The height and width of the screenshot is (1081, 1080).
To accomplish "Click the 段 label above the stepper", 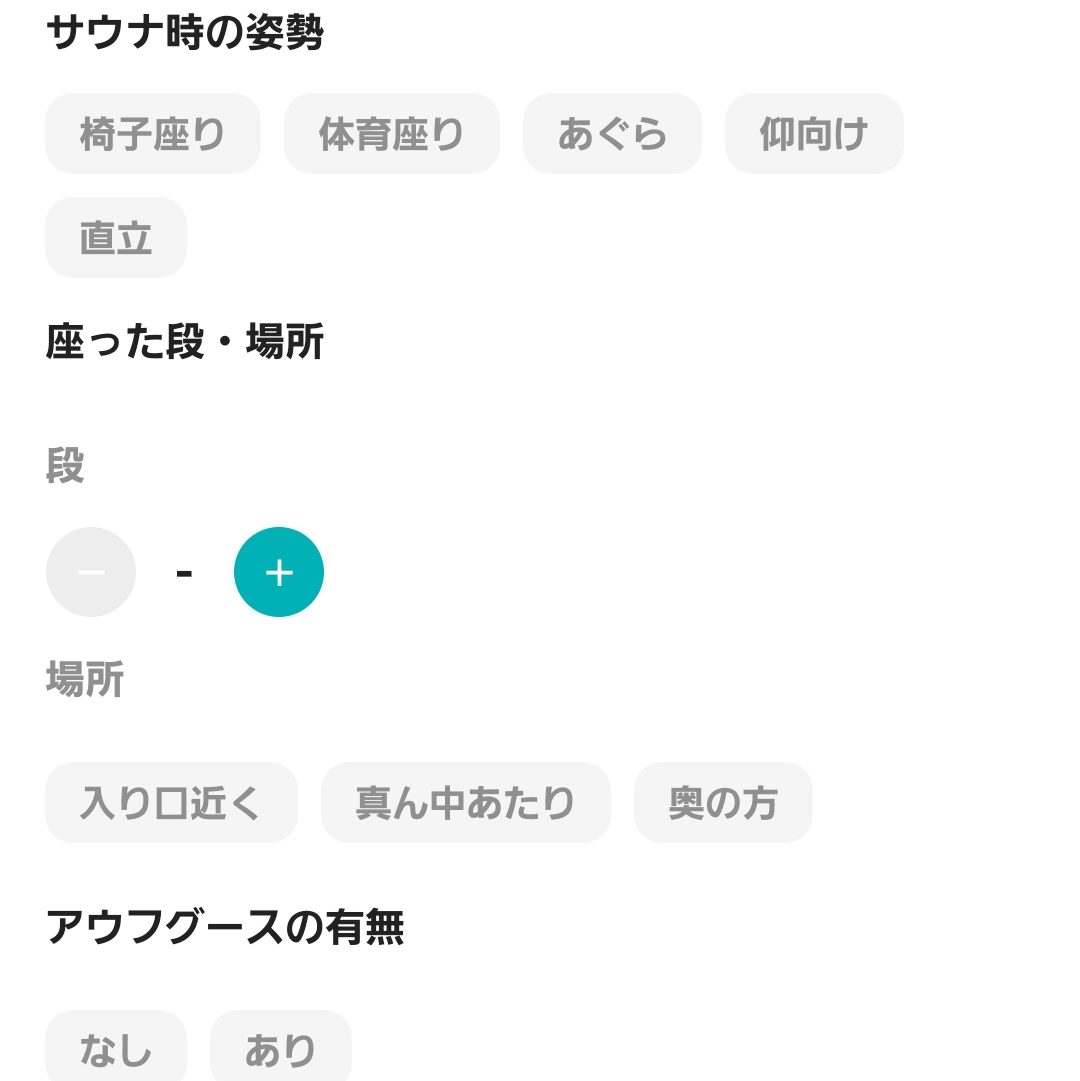I will pos(64,466).
